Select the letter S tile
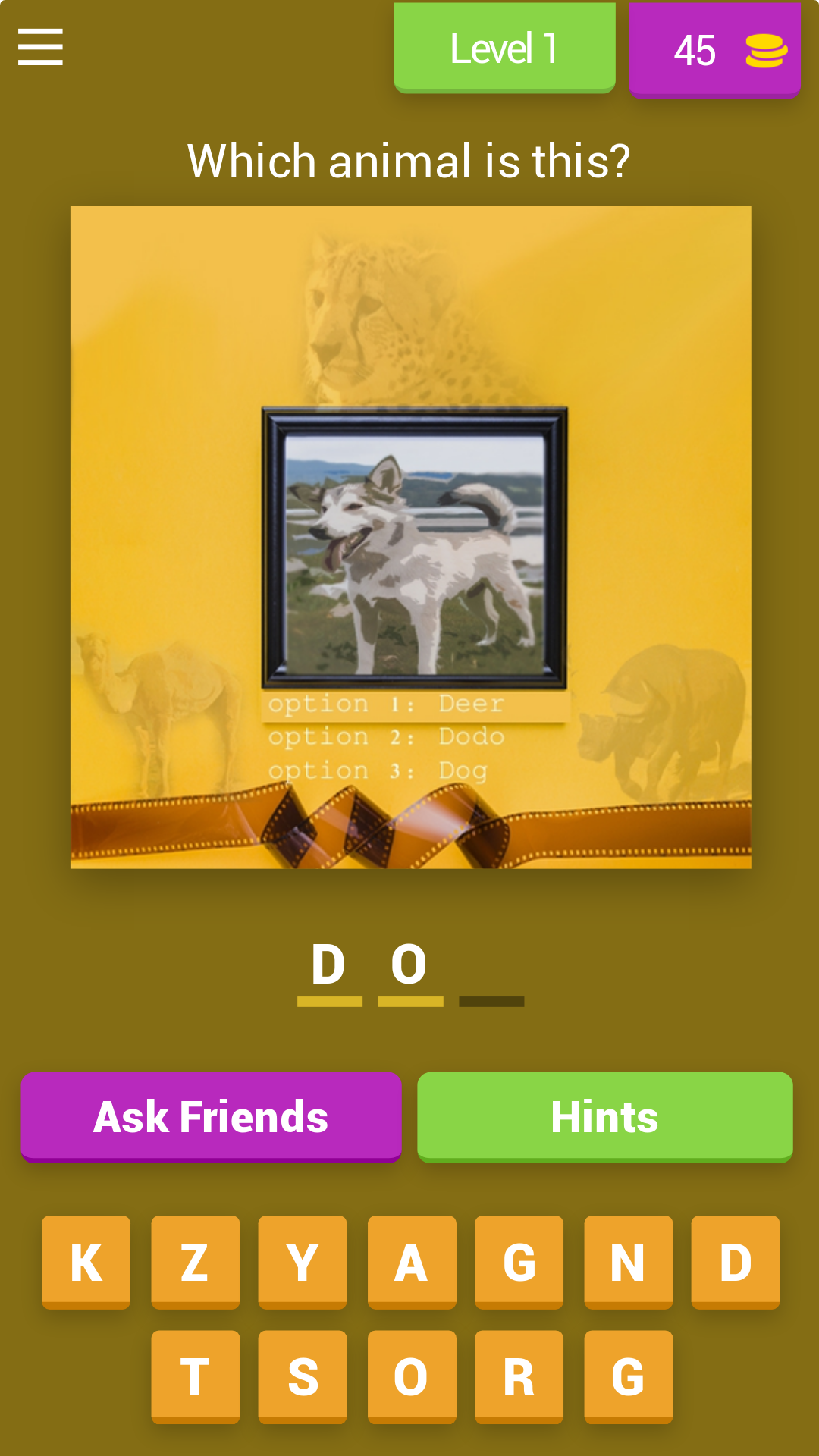The height and width of the screenshot is (1456, 819). click(x=303, y=1376)
